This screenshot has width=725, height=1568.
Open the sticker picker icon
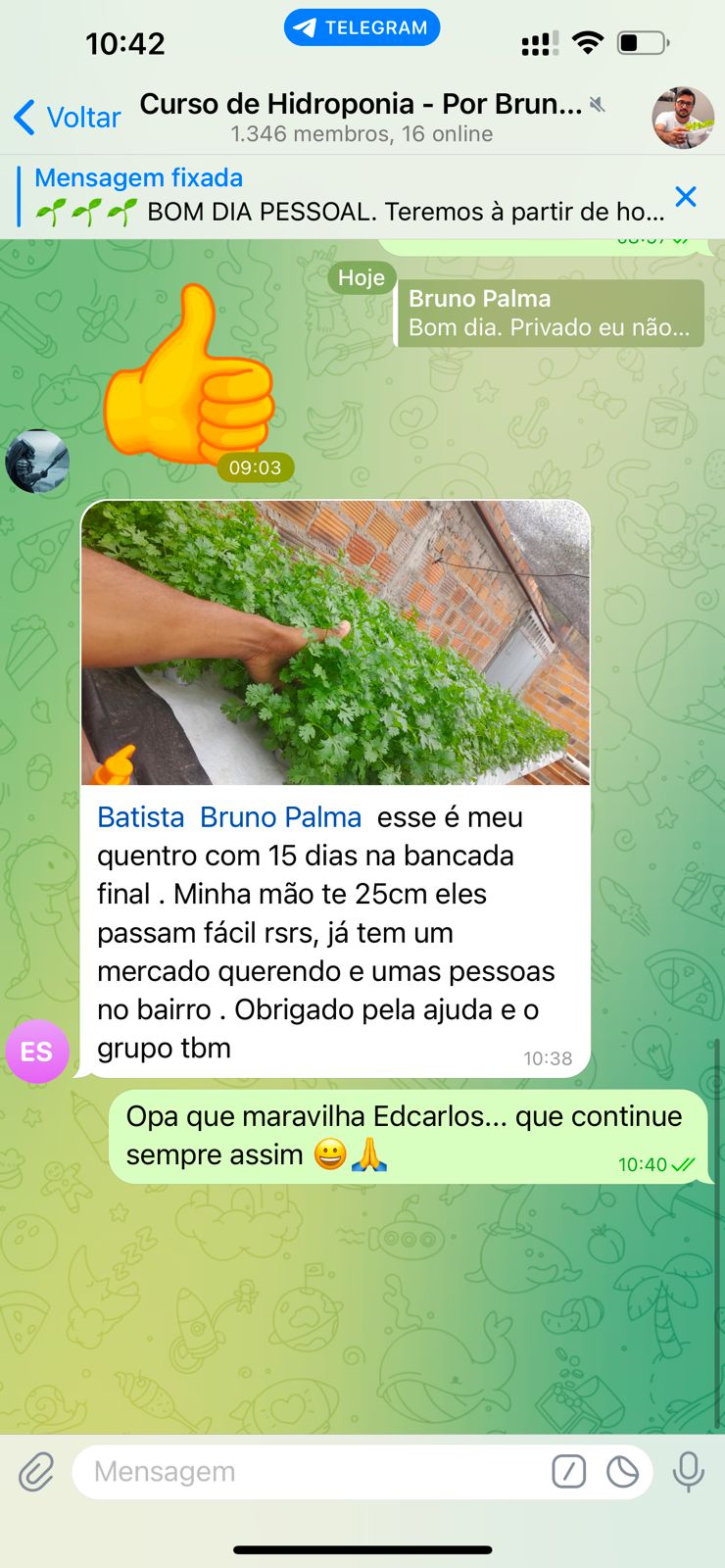click(620, 1471)
